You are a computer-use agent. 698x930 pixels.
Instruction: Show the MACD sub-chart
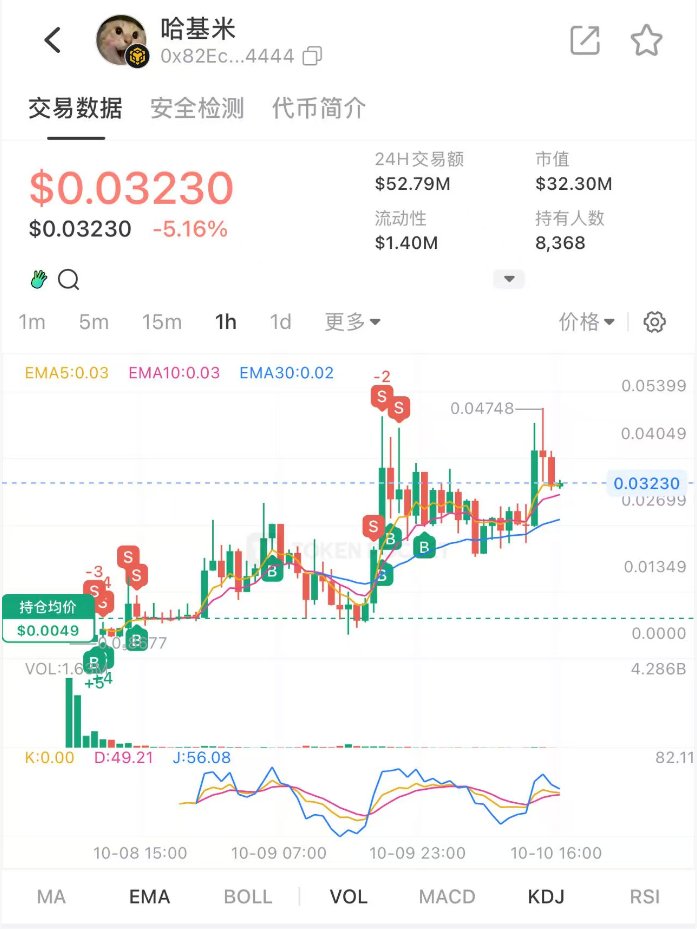447,896
